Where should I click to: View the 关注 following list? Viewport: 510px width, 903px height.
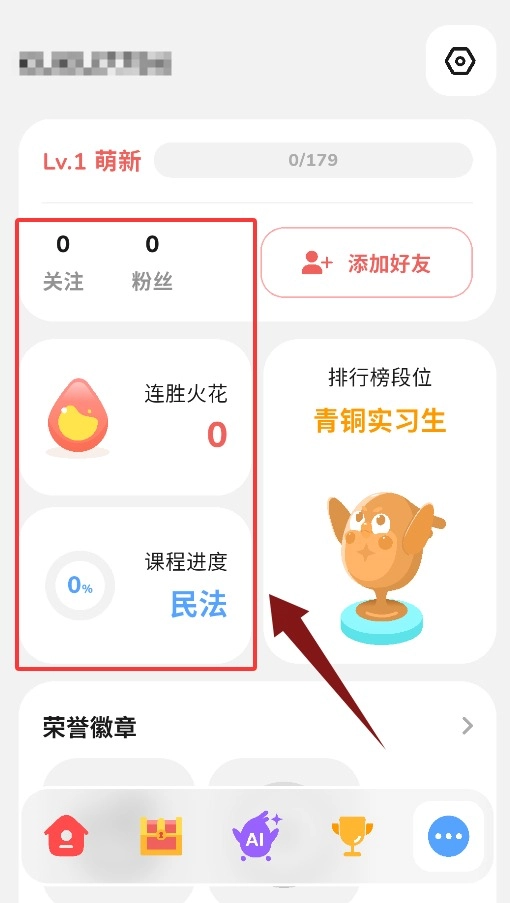(63, 263)
